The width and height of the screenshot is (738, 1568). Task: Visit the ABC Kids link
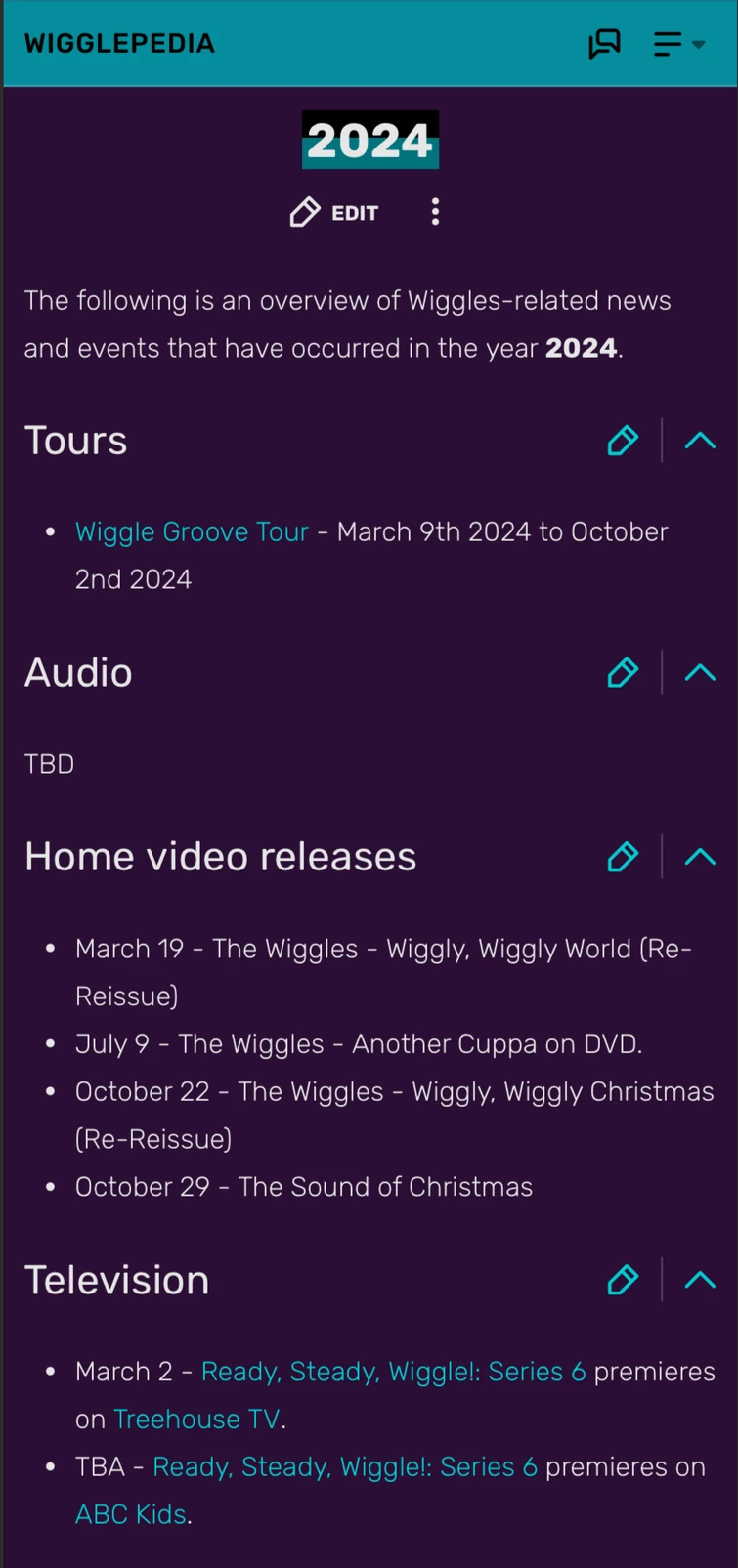[x=131, y=1514]
